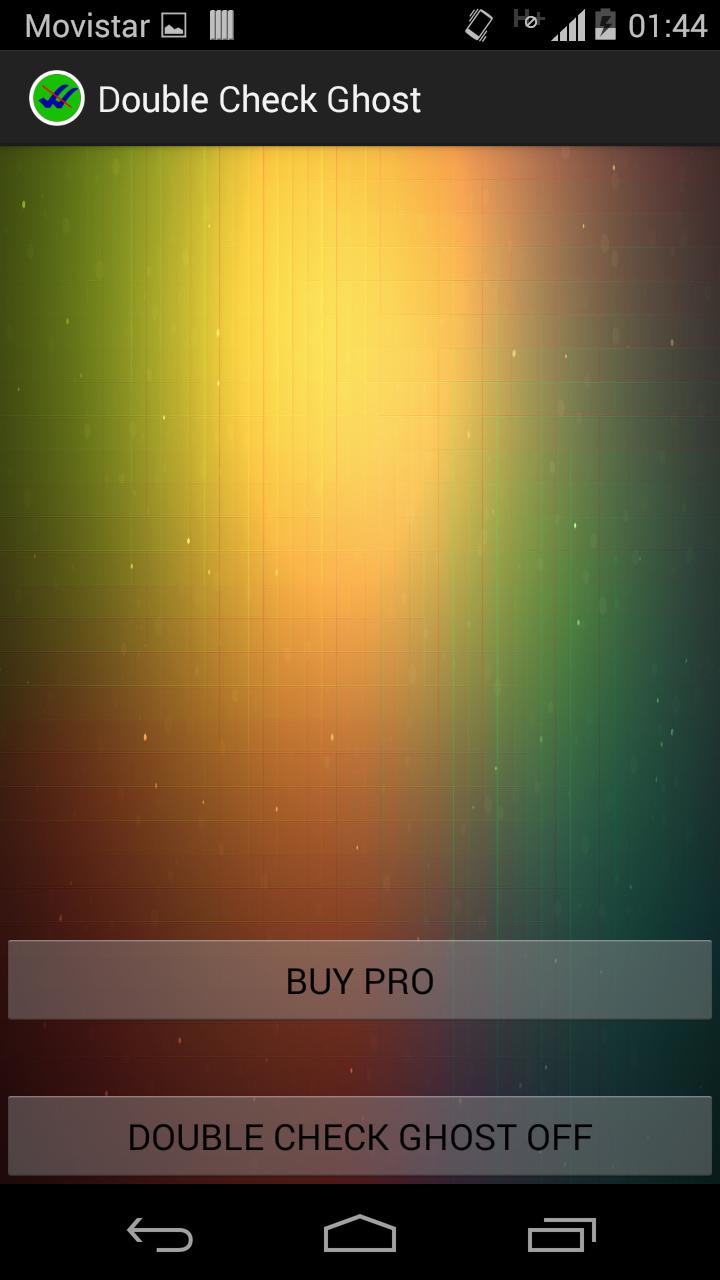
Task: Go back using the system back button
Action: tap(160, 1234)
